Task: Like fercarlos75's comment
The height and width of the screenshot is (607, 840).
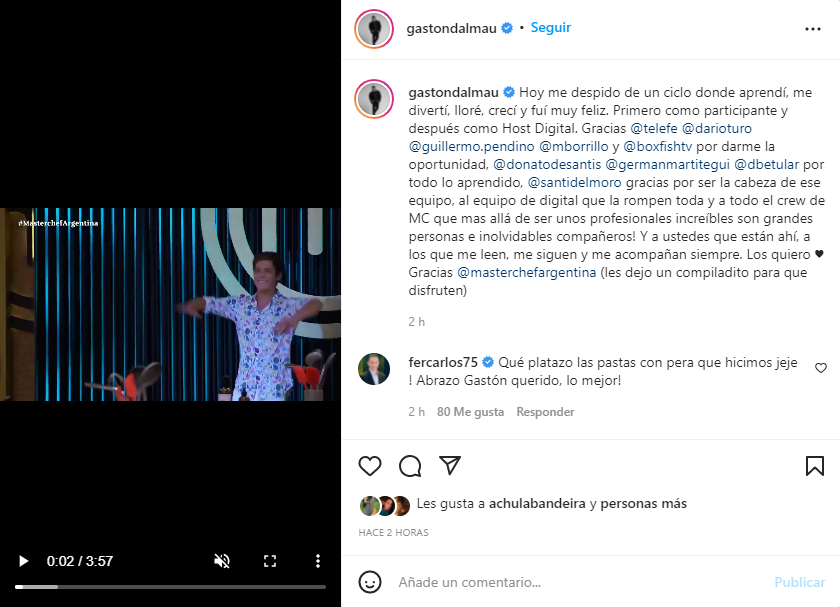Action: coord(821,368)
